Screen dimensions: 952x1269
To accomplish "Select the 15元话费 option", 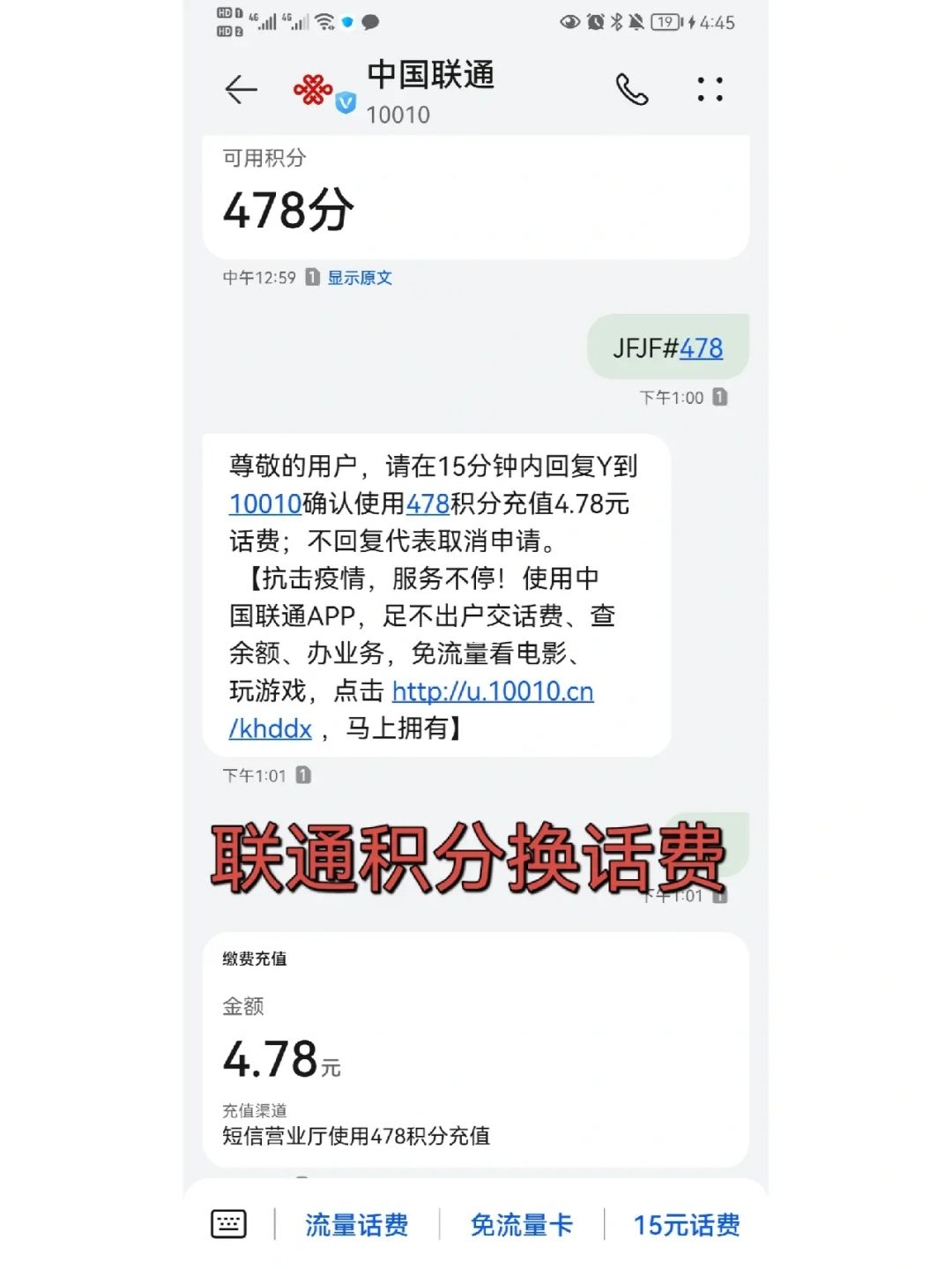I will point(687,1224).
